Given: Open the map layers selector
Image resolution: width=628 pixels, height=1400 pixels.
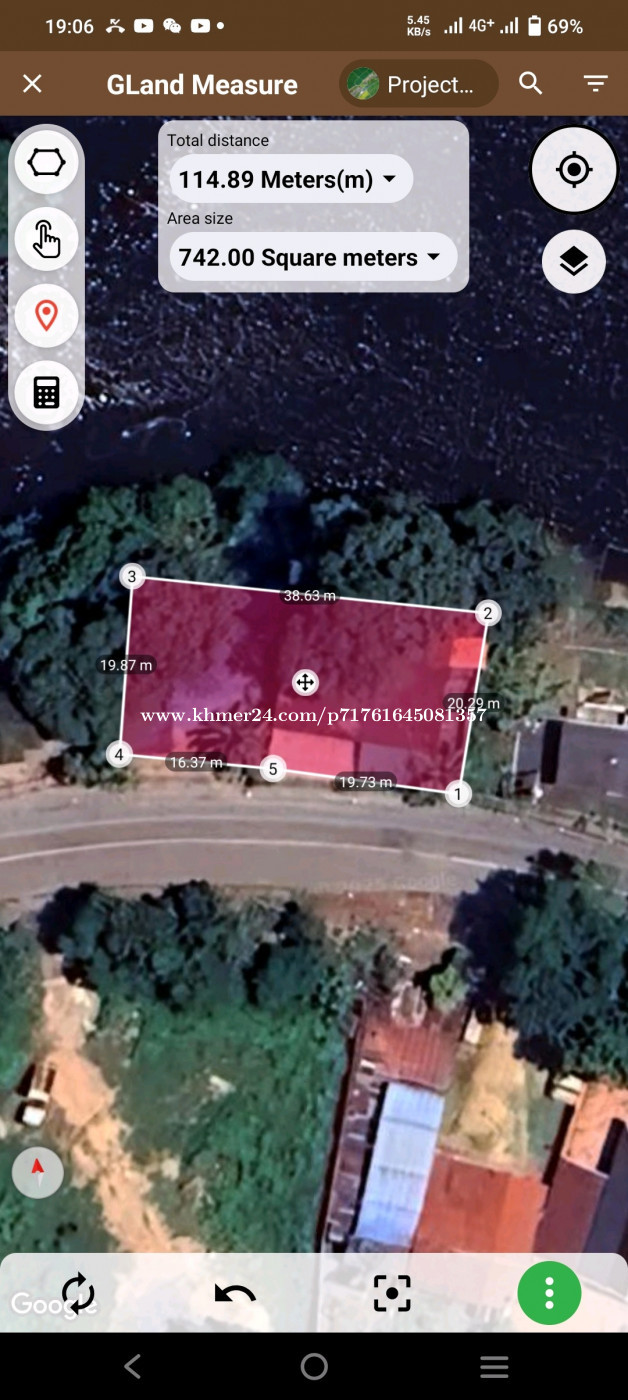Looking at the screenshot, I should point(574,262).
